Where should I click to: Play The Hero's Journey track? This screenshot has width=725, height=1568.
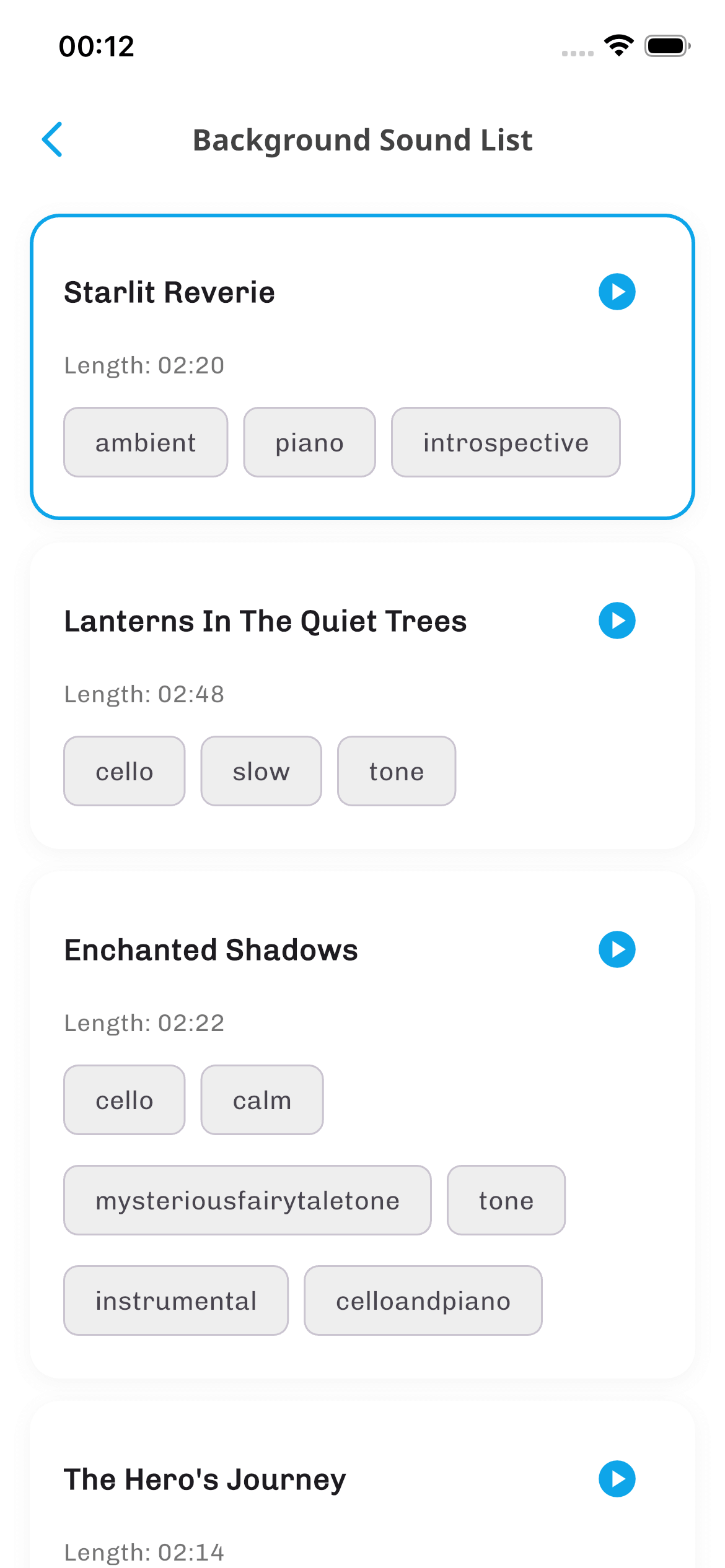[617, 1479]
